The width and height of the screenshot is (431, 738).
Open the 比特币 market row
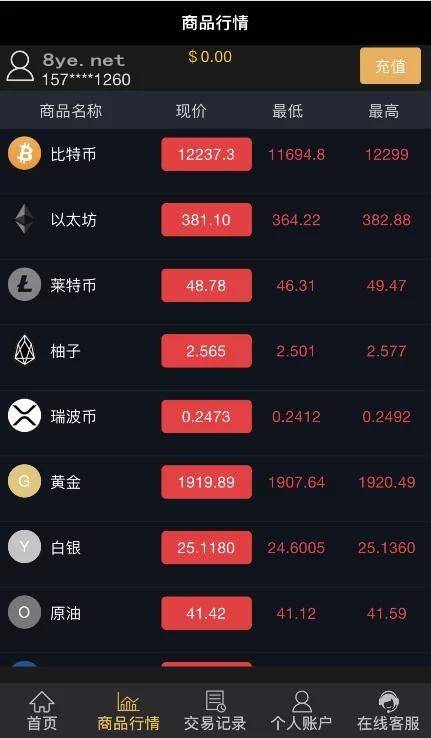point(216,154)
